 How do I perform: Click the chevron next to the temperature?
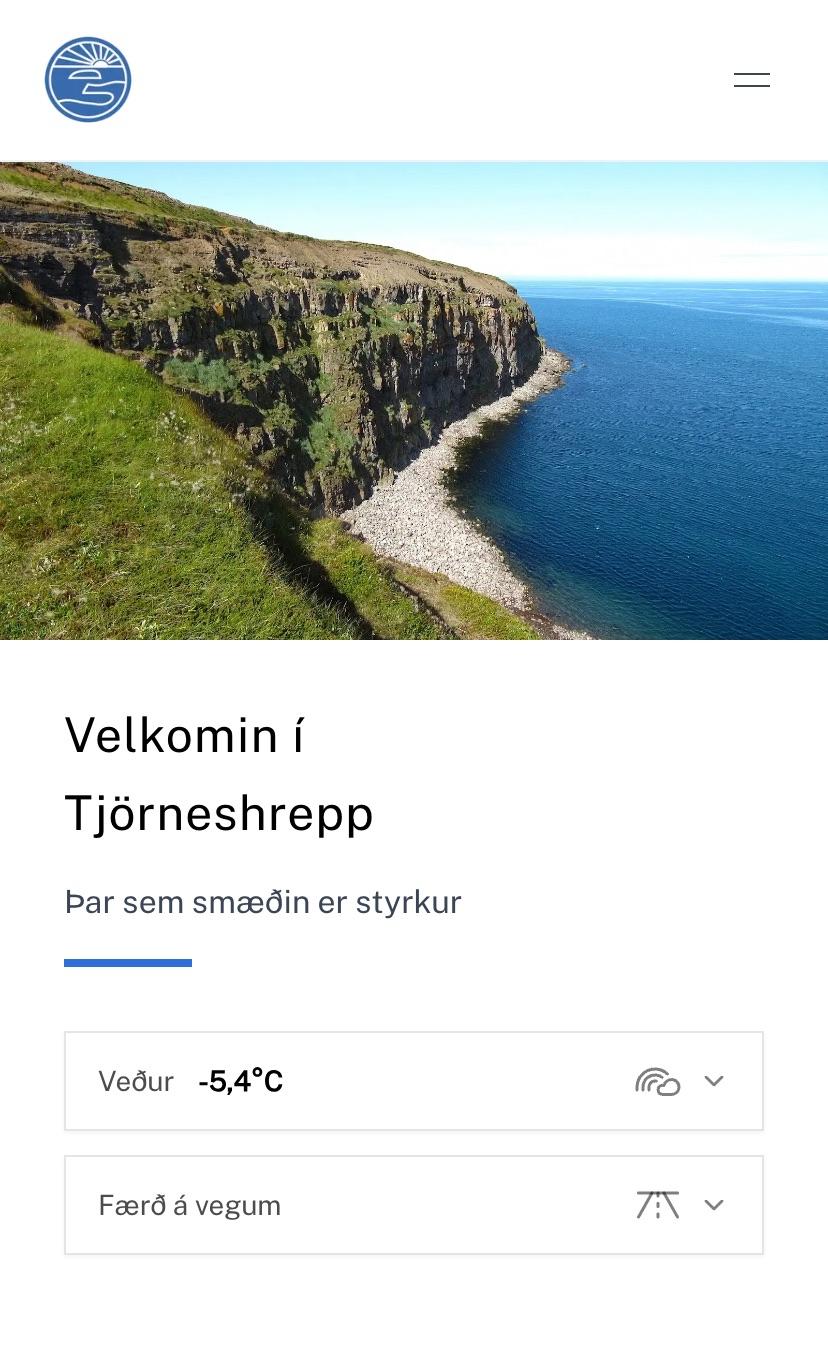coord(714,1081)
